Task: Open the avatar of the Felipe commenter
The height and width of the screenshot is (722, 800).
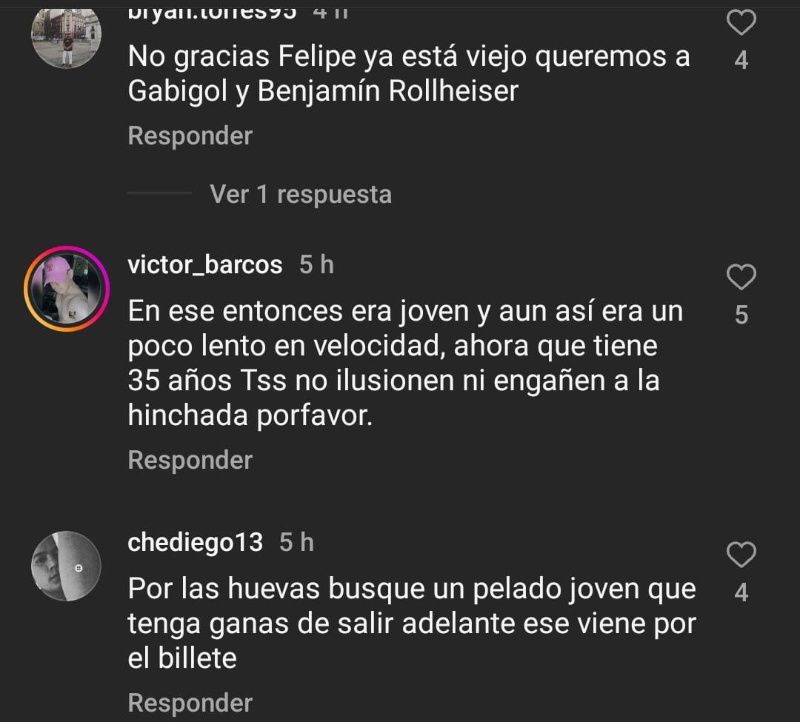Action: click(66, 35)
